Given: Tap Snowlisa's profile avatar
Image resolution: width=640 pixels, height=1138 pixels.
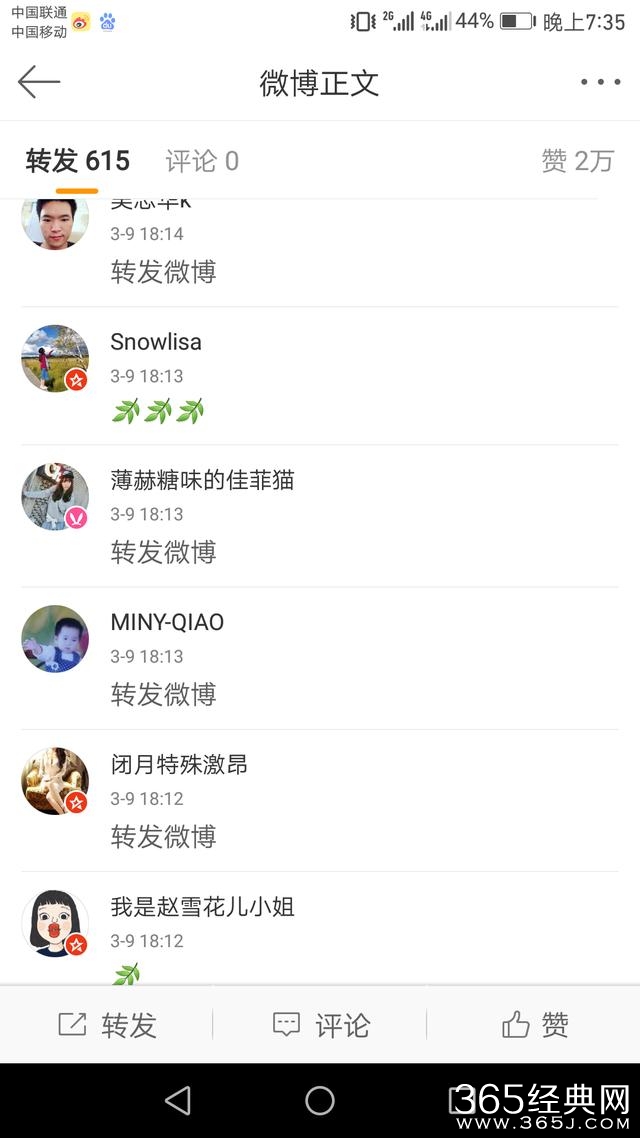Looking at the screenshot, I should click(x=55, y=358).
